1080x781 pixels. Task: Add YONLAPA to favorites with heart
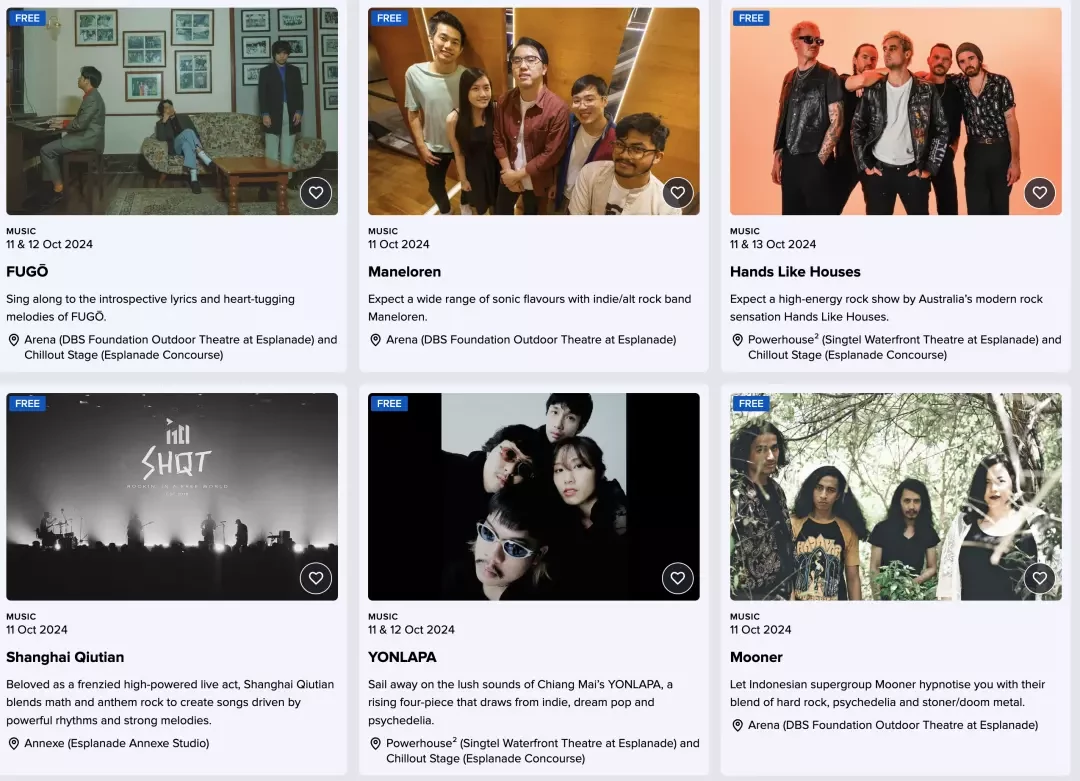pos(678,578)
